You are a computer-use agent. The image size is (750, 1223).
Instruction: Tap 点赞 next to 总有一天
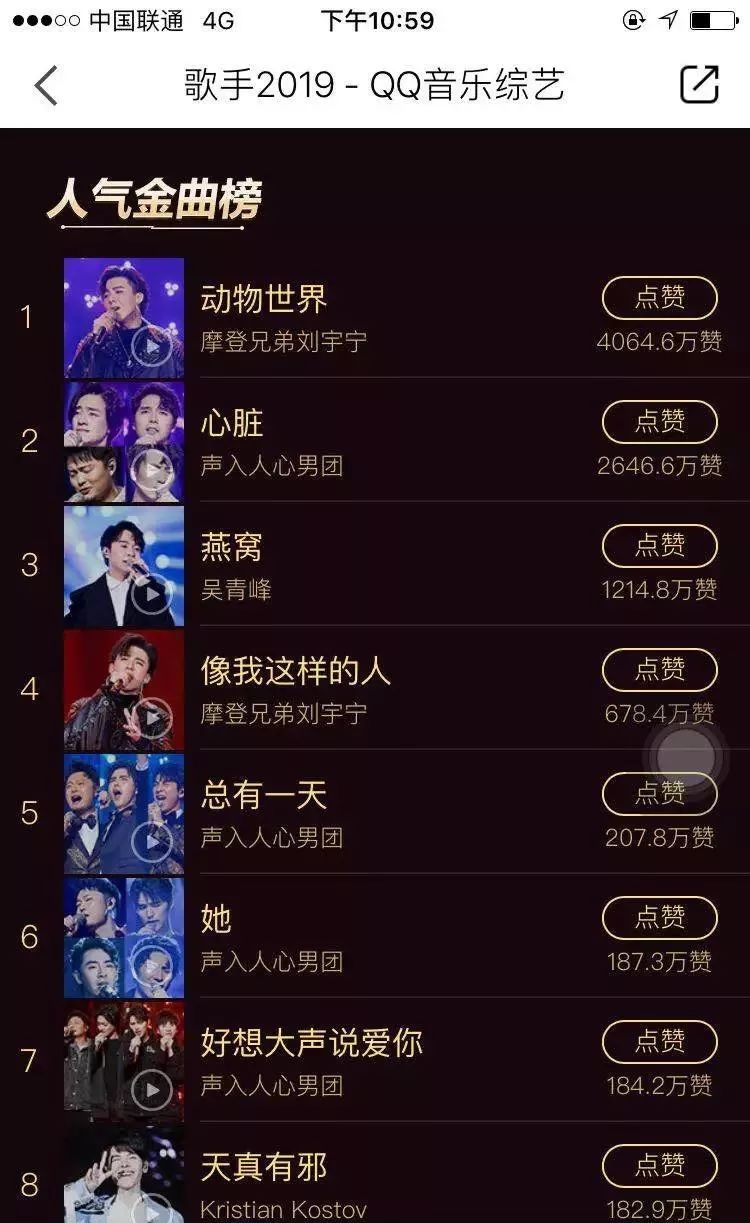(x=659, y=794)
